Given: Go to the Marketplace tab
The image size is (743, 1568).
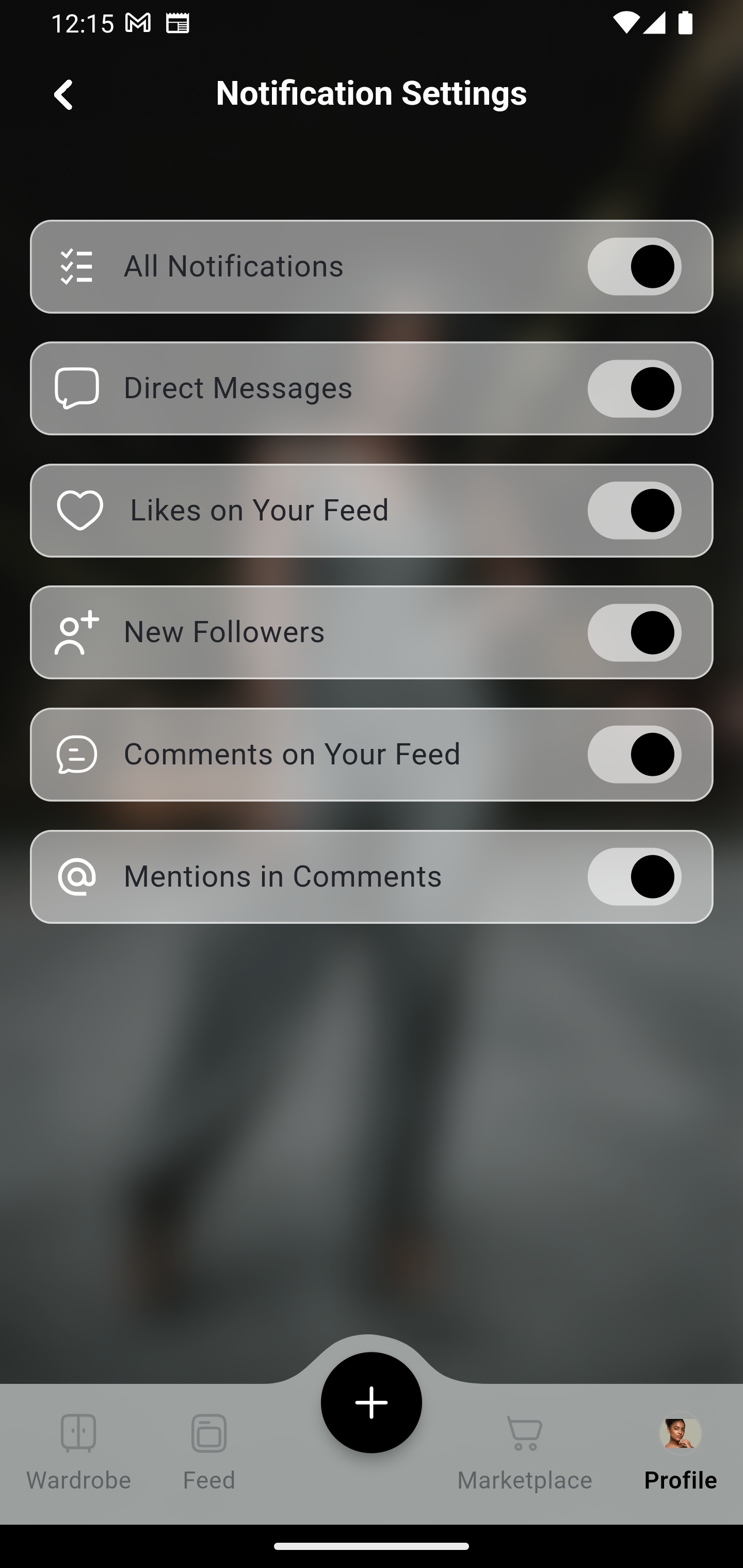Looking at the screenshot, I should (524, 1452).
